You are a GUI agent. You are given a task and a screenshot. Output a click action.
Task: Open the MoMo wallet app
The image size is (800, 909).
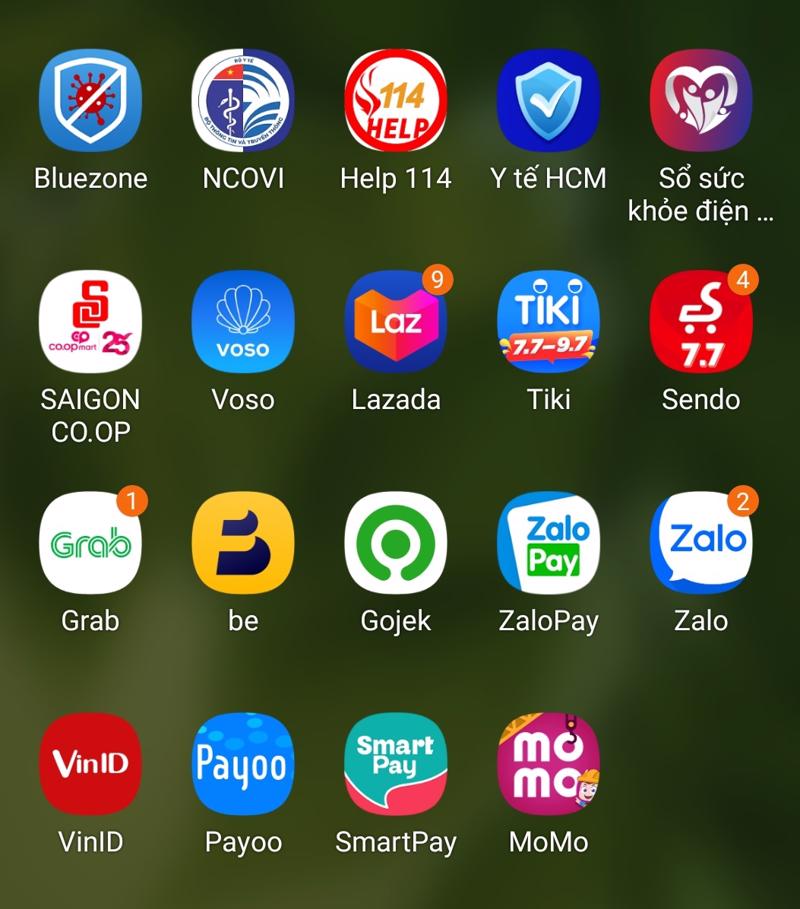tap(548, 764)
